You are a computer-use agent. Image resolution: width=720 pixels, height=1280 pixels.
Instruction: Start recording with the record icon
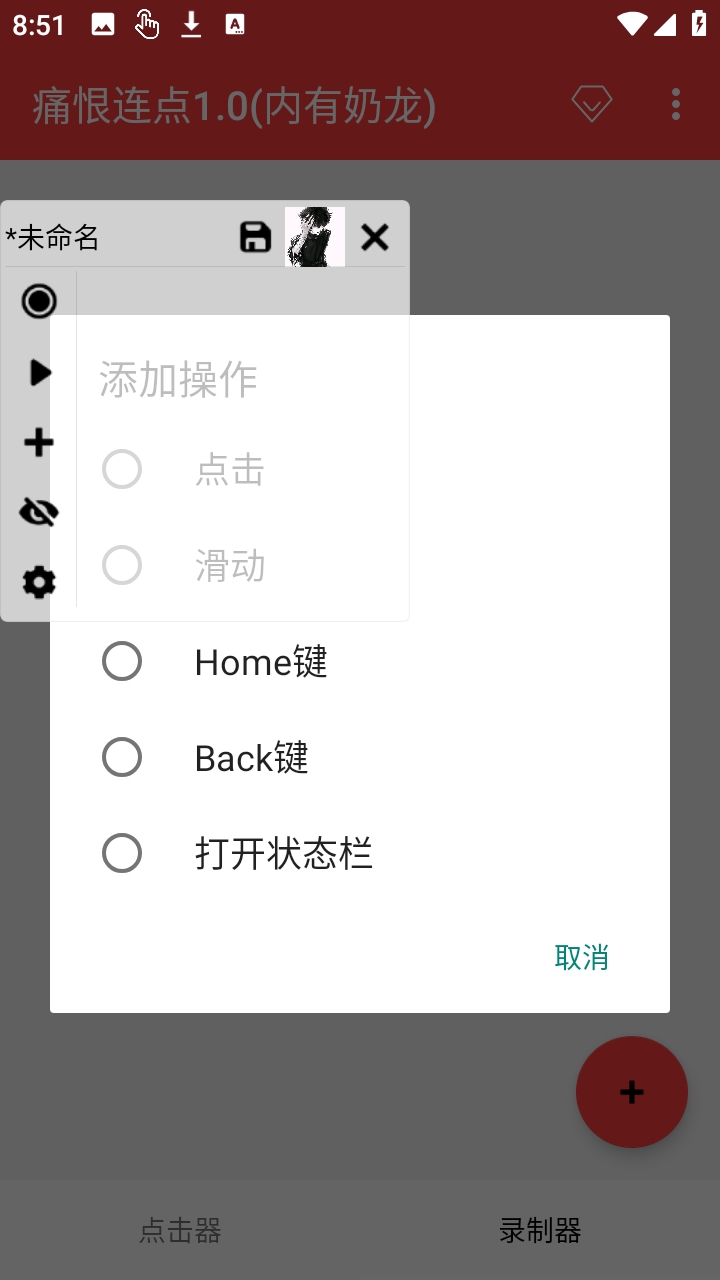[x=39, y=301]
